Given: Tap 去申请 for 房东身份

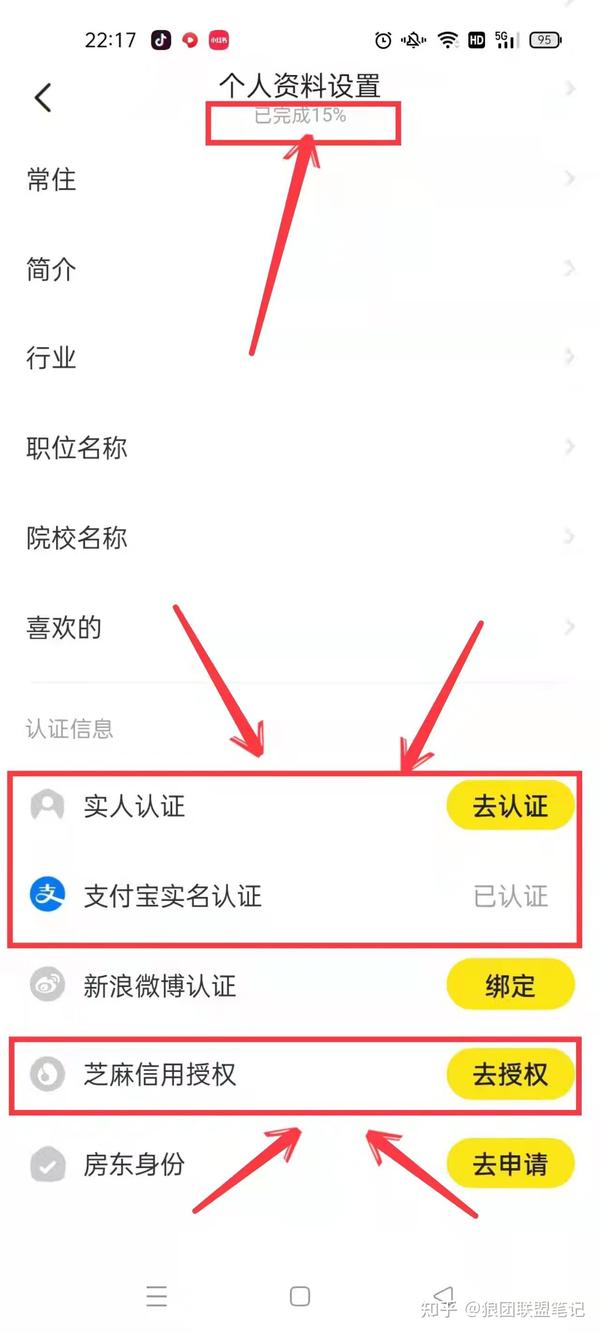Looking at the screenshot, I should (510, 1164).
